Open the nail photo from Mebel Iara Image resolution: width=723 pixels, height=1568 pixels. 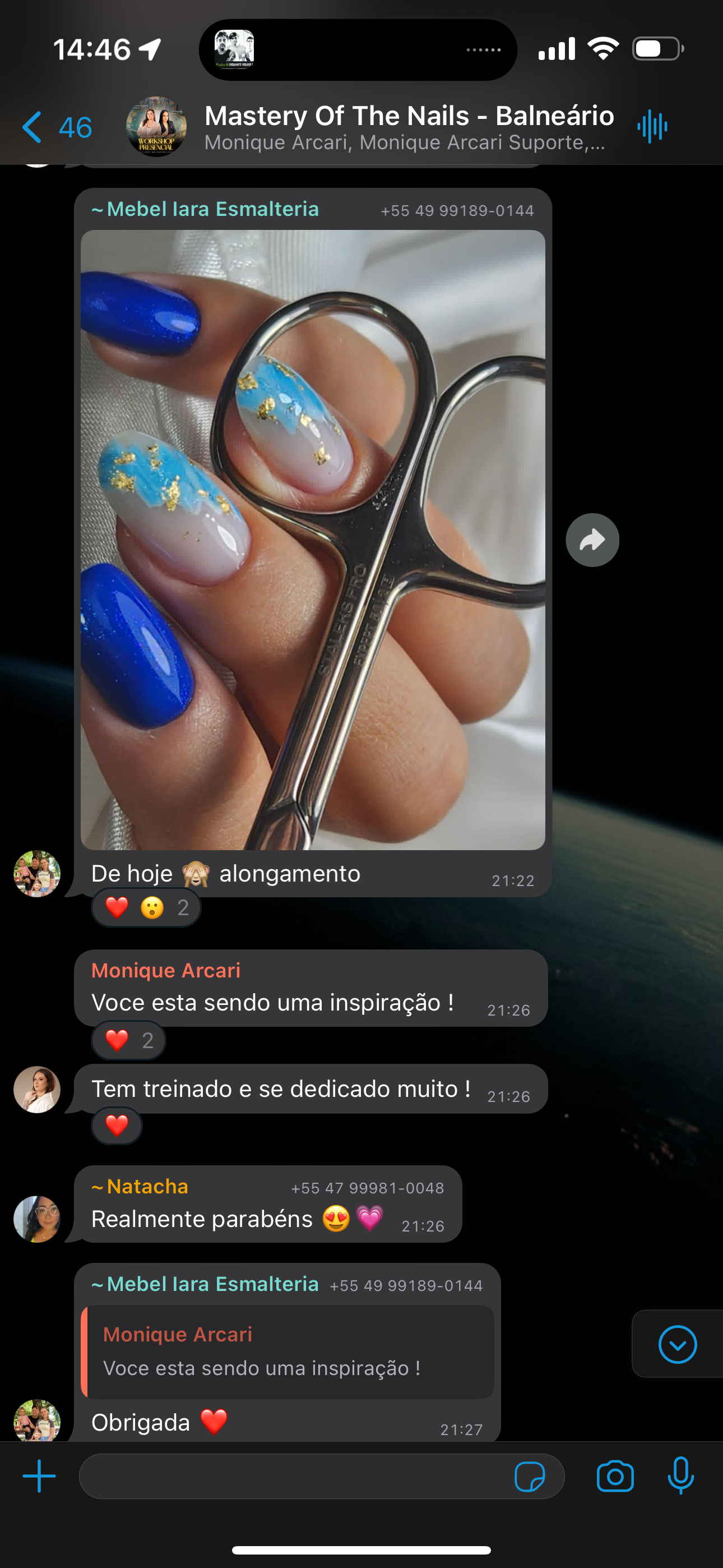point(313,539)
